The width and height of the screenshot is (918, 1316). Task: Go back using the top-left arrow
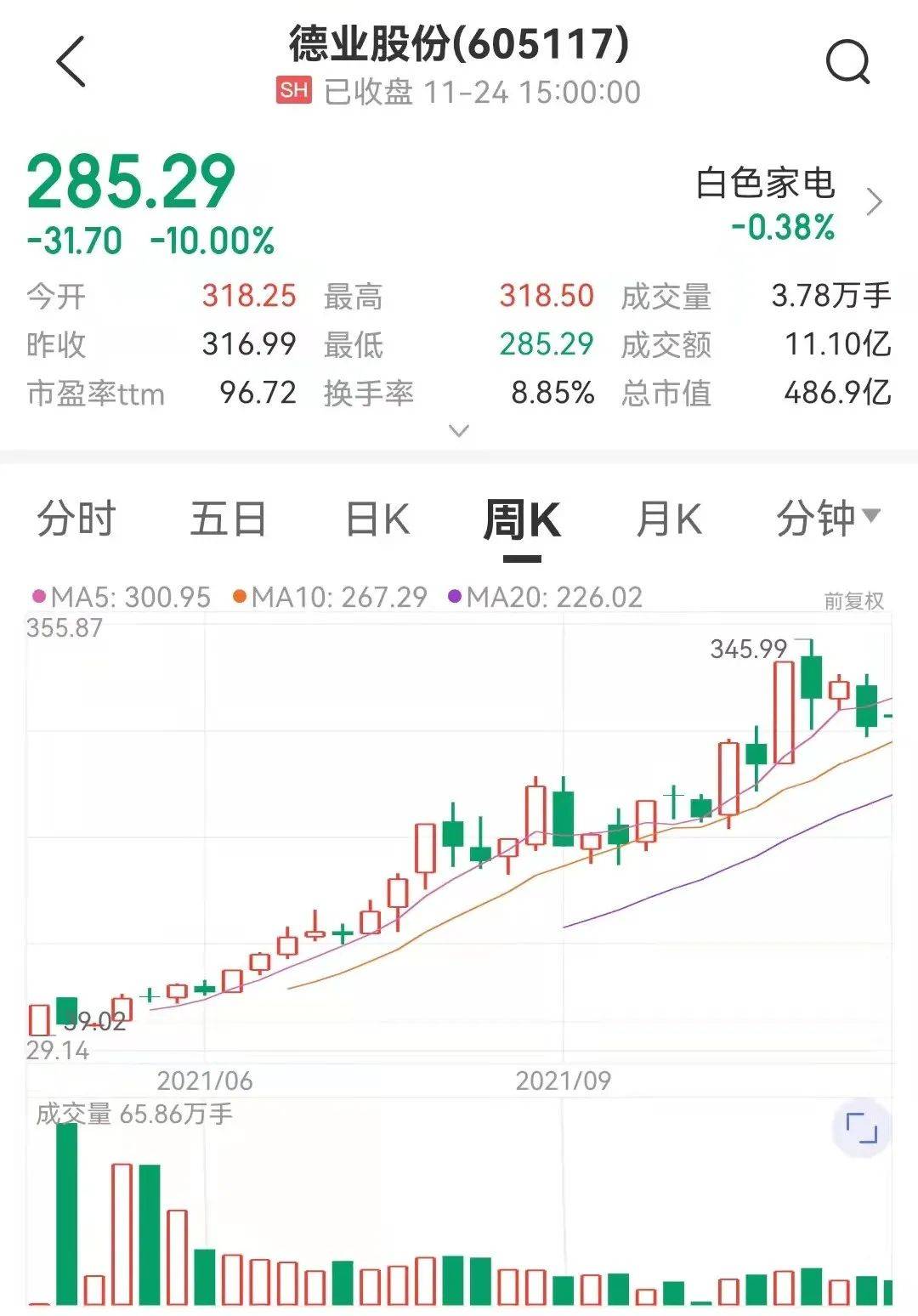[71, 61]
